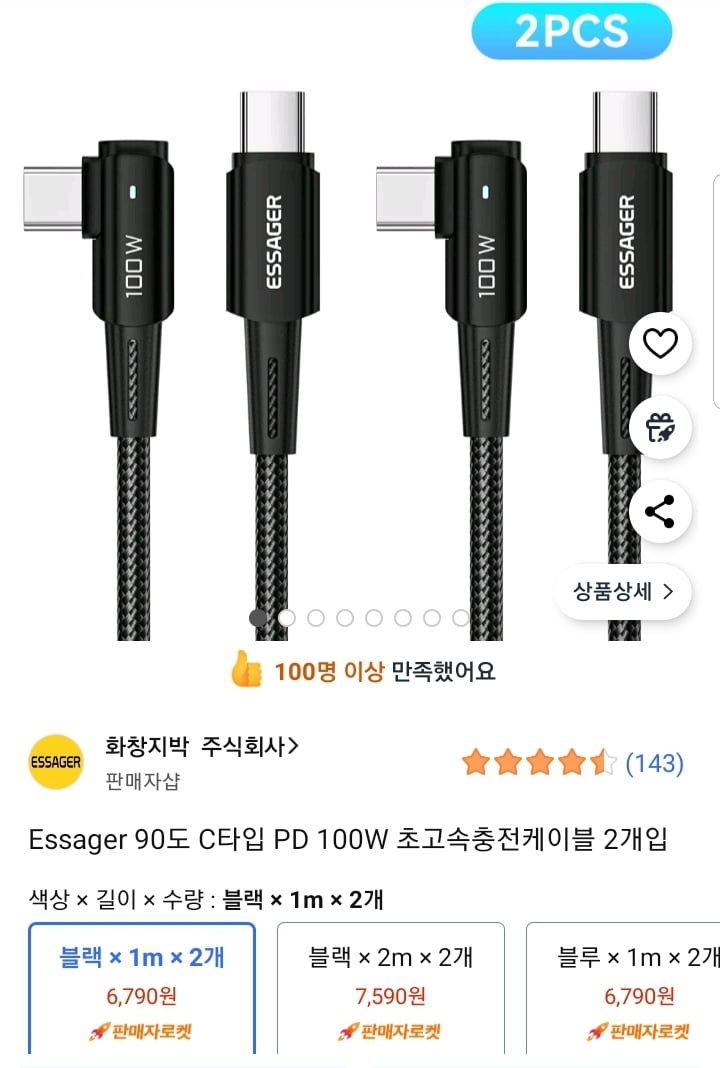The height and width of the screenshot is (1068, 720).
Task: Choose the 블랙 × 2m × 2개 option
Action: [390, 986]
